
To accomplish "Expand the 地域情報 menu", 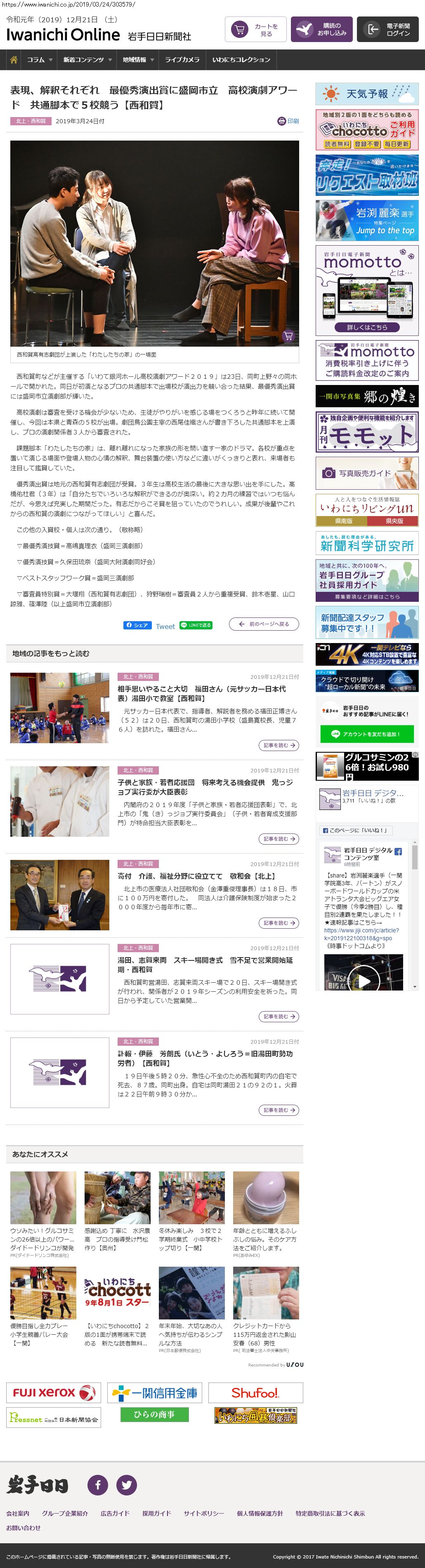I will click(x=138, y=60).
